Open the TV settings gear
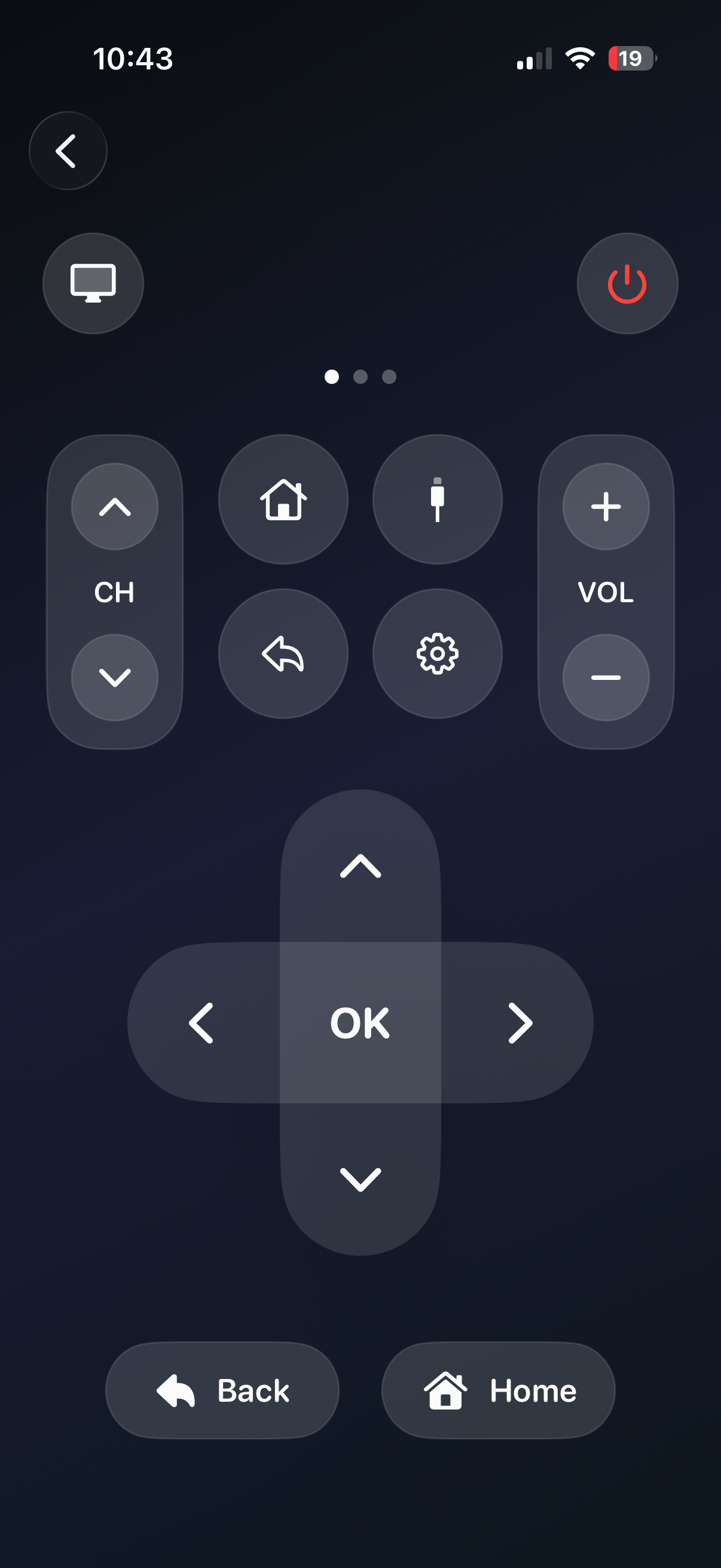This screenshot has width=721, height=1568. tap(438, 653)
